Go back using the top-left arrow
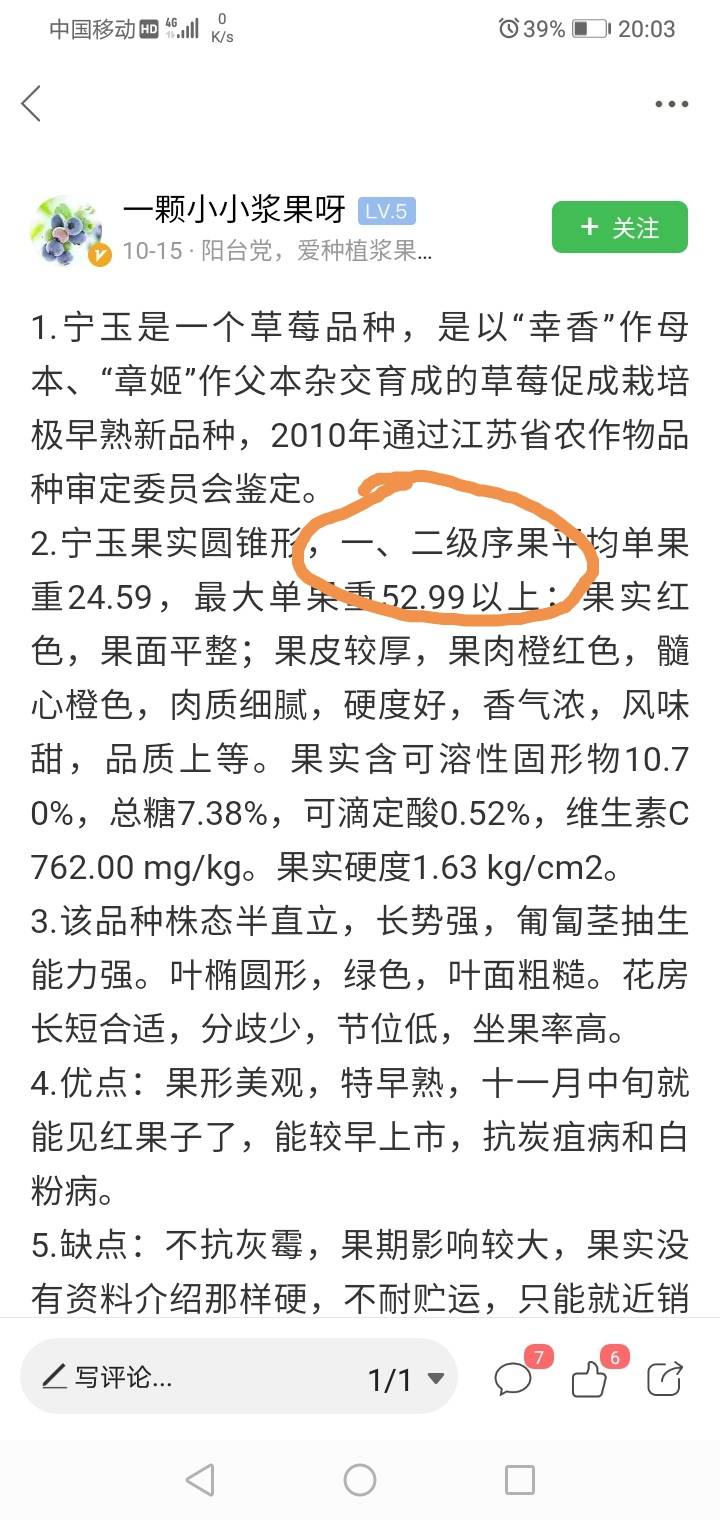Image resolution: width=720 pixels, height=1520 pixels. (x=31, y=103)
